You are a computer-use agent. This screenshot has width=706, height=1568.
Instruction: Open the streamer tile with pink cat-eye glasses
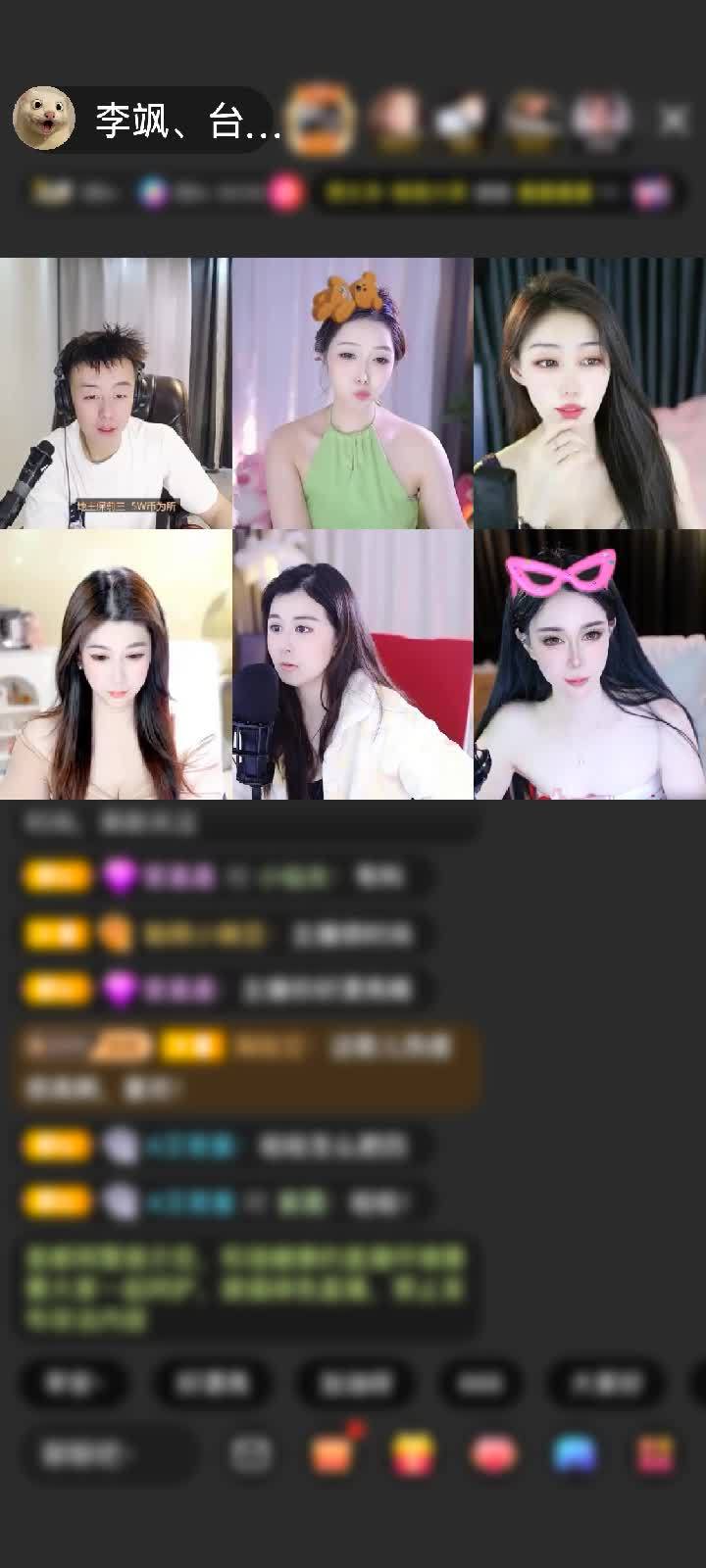(x=590, y=664)
